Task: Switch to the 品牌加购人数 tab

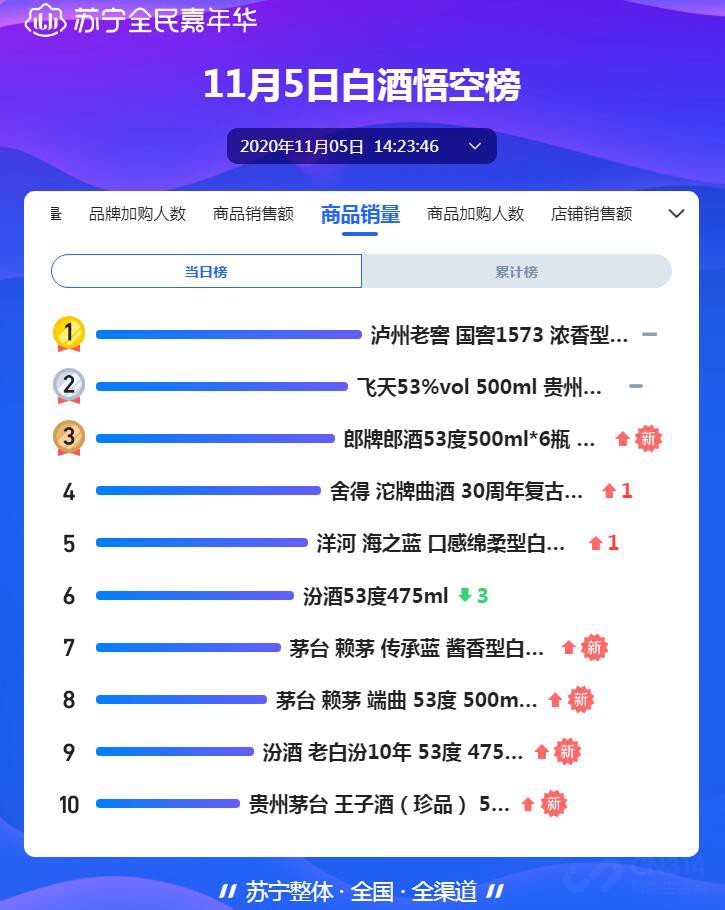Action: [x=137, y=214]
